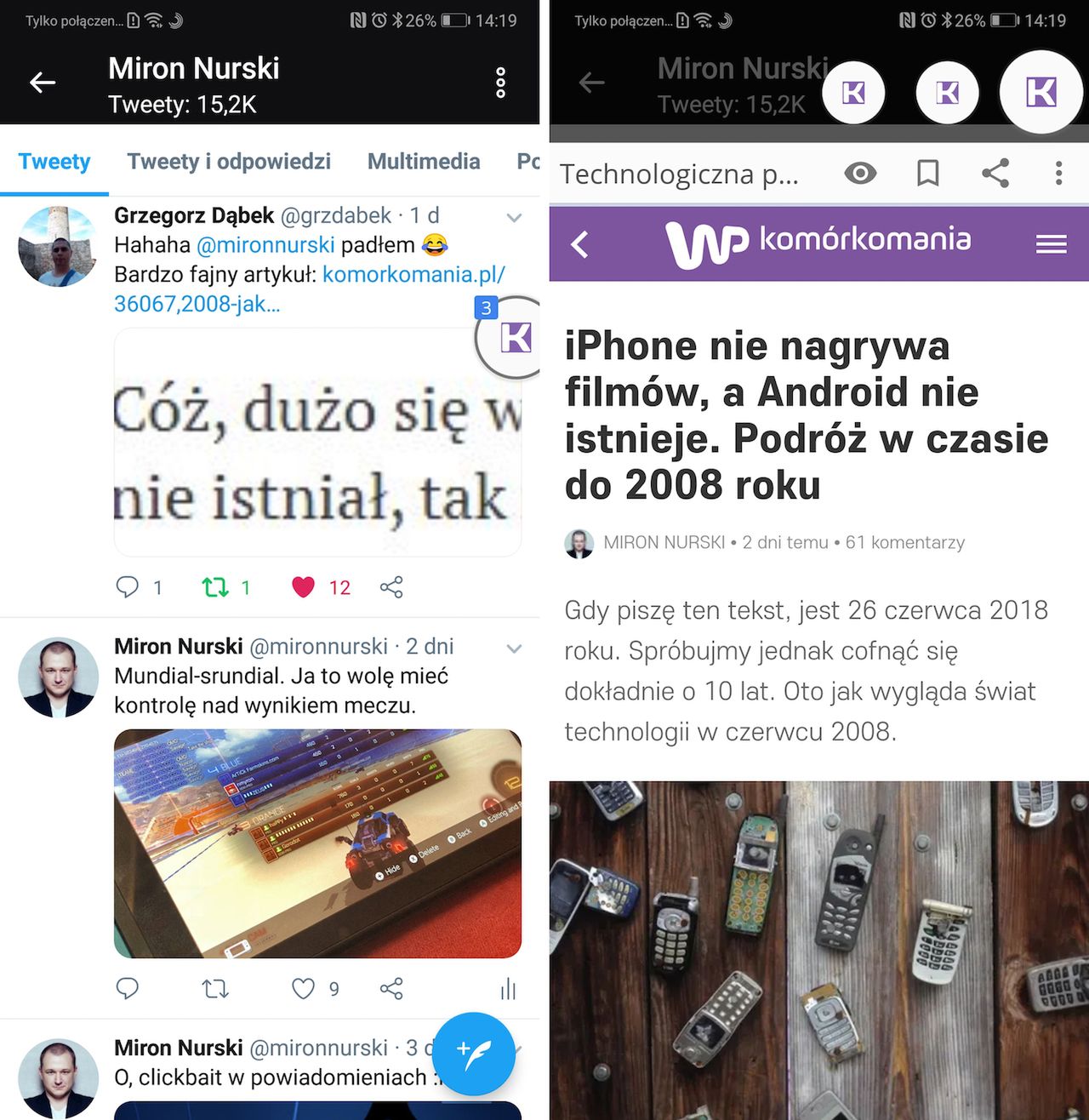Tap the eye icon beside Technologiczna p… title
The height and width of the screenshot is (1120, 1089).
[x=860, y=174]
